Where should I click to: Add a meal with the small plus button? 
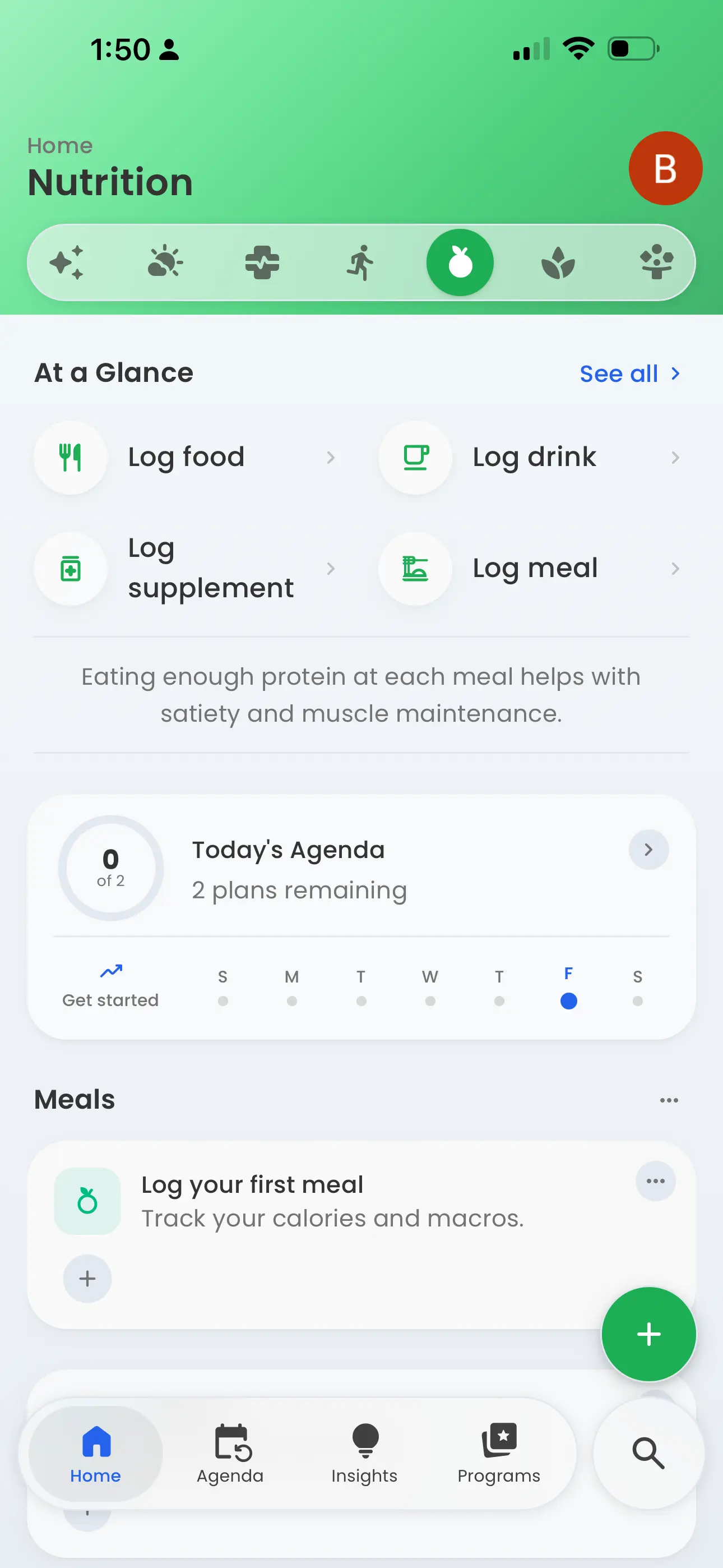pos(87,1278)
